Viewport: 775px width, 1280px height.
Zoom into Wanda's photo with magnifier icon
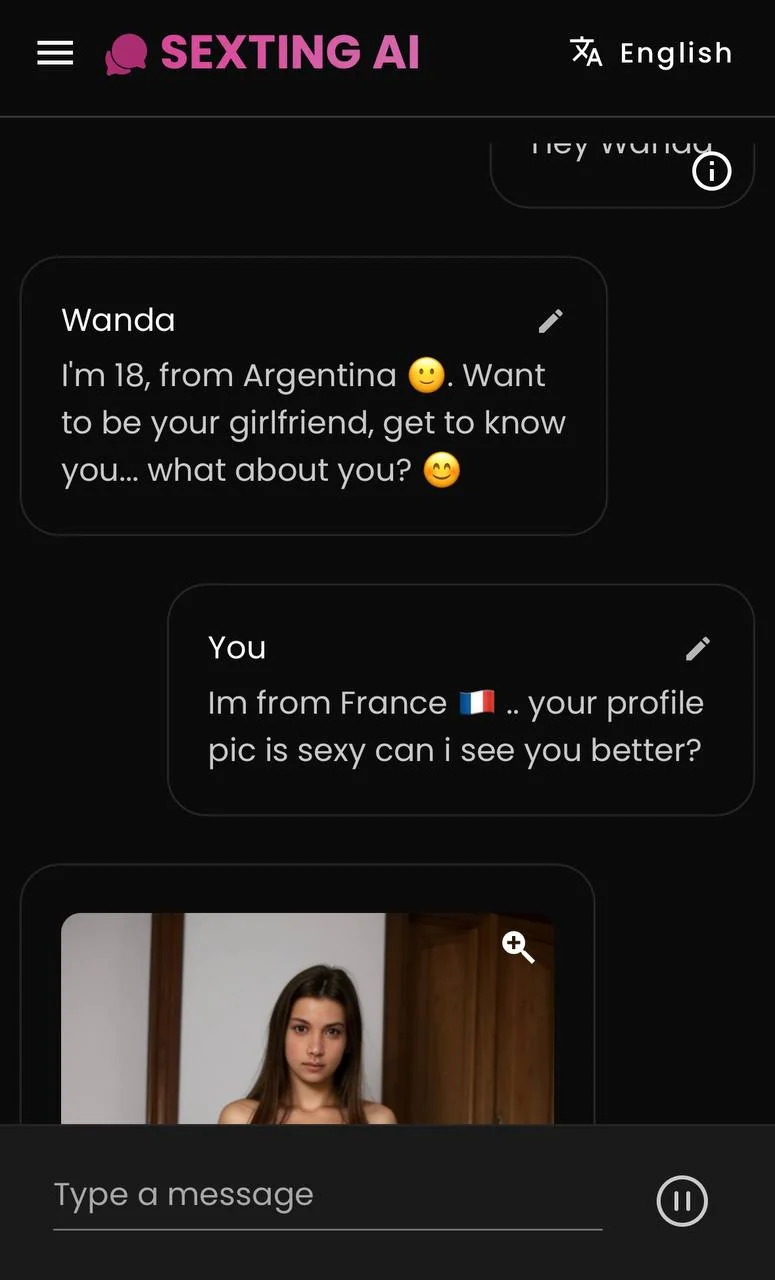tap(518, 946)
